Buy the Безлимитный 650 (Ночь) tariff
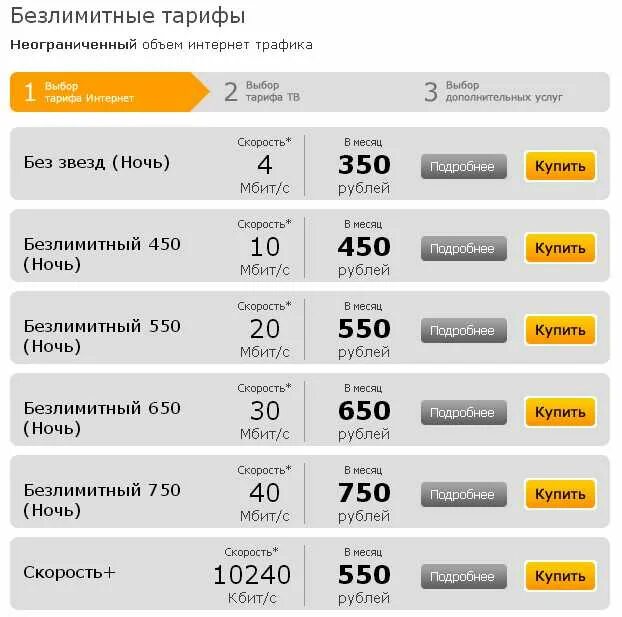The width and height of the screenshot is (622, 617). [x=559, y=412]
